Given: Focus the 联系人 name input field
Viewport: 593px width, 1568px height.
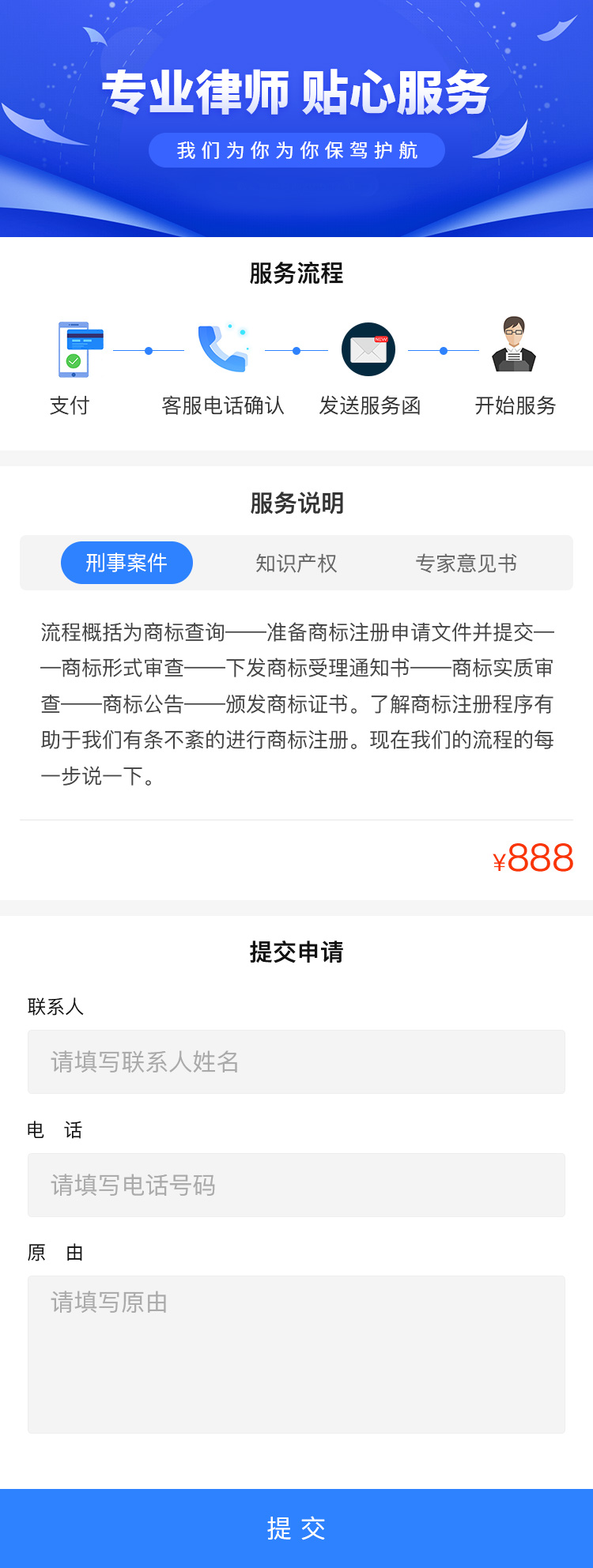Looking at the screenshot, I should (296, 1061).
